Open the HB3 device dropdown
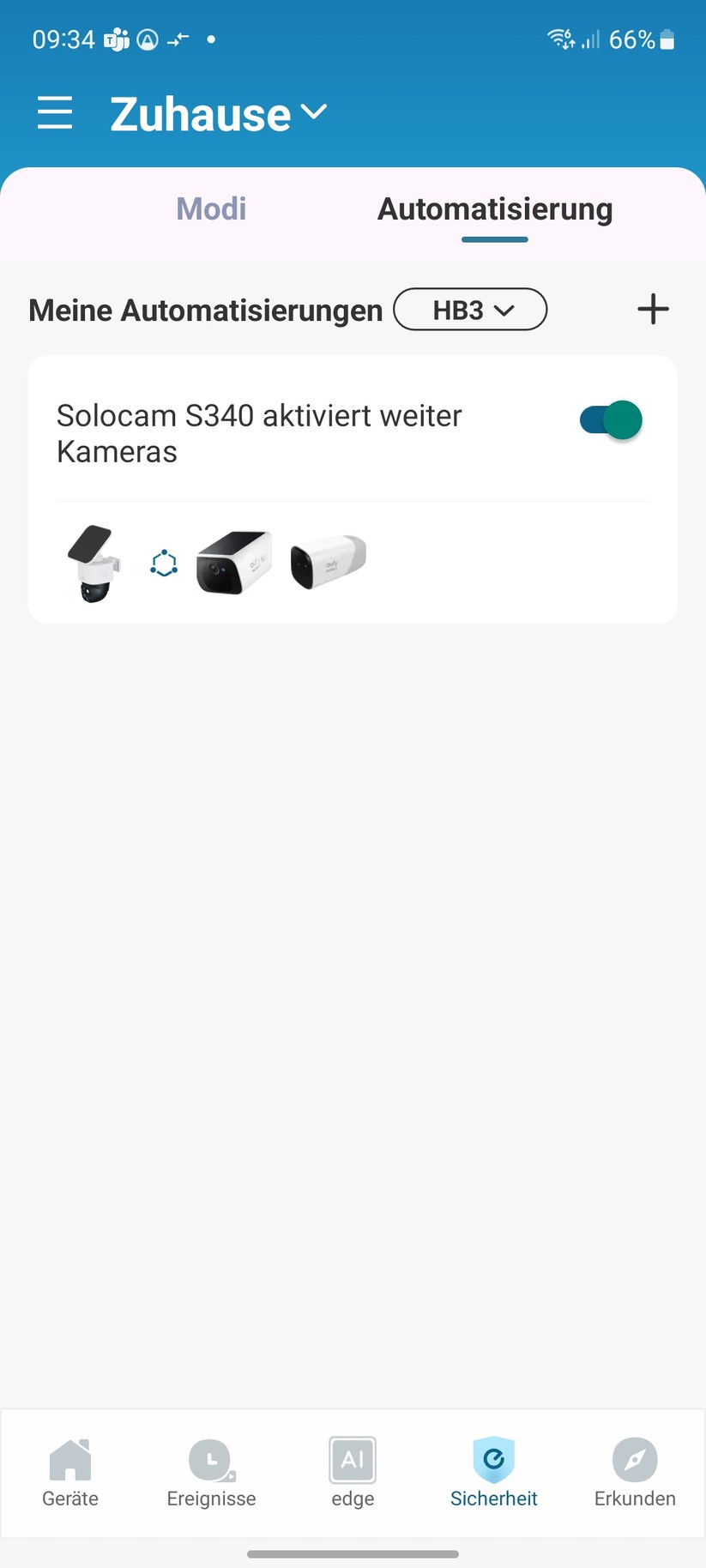Screen dimensions: 706x1568 470,310
